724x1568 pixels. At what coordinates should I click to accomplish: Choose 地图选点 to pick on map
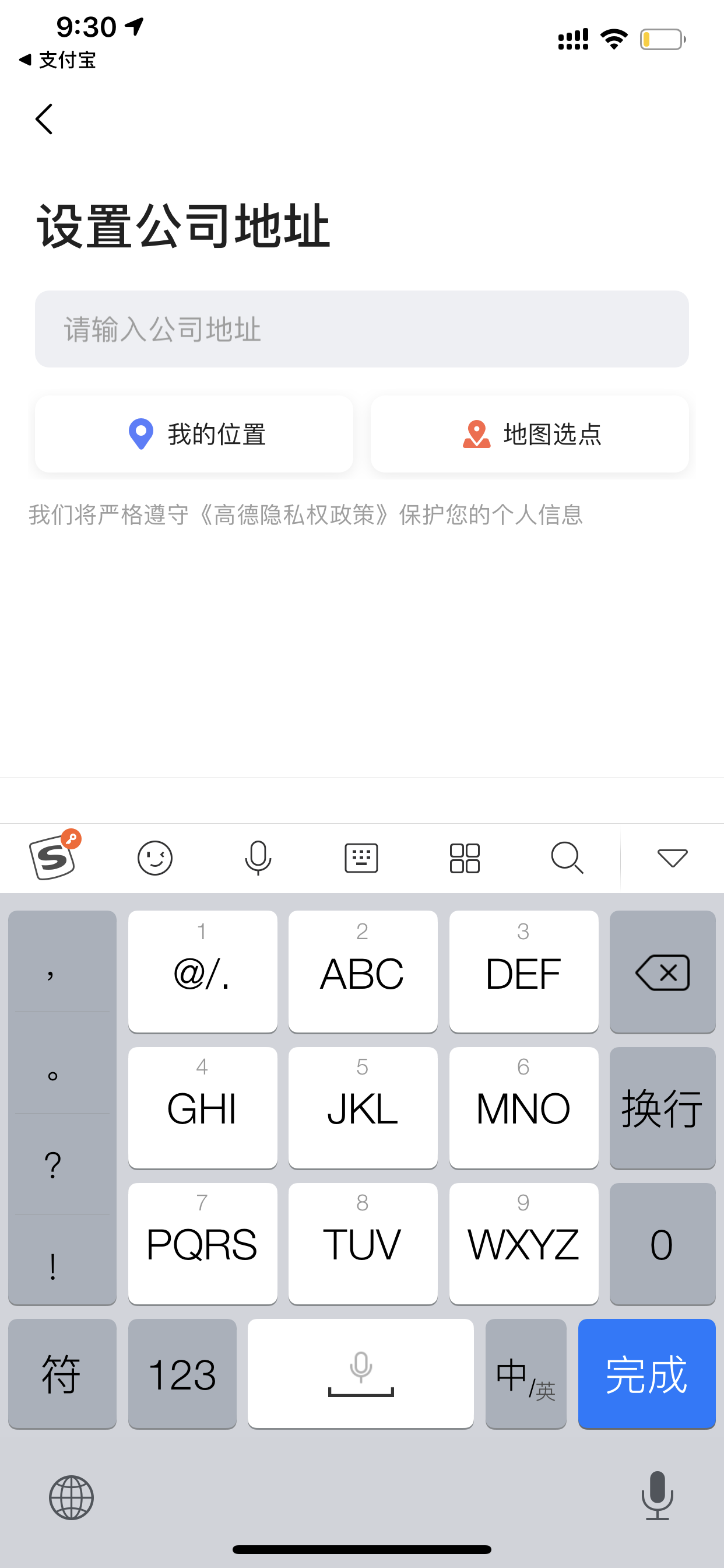click(529, 434)
